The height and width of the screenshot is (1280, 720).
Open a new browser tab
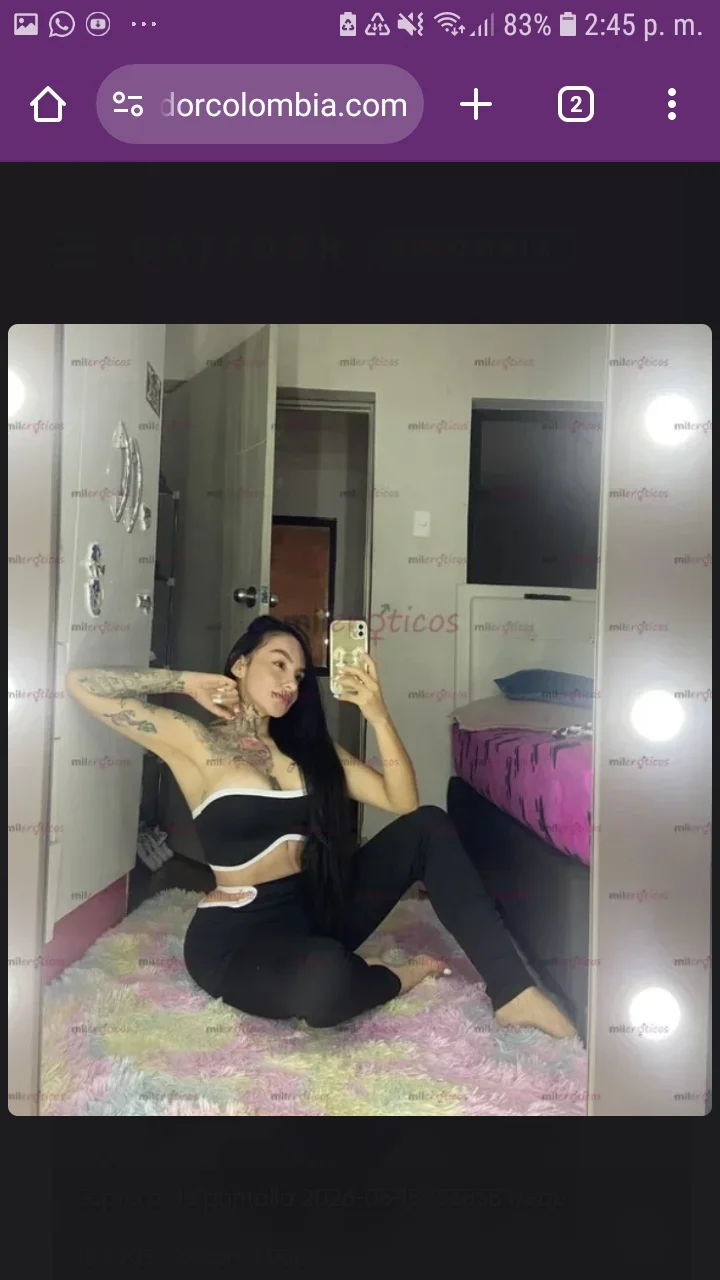[x=476, y=104]
